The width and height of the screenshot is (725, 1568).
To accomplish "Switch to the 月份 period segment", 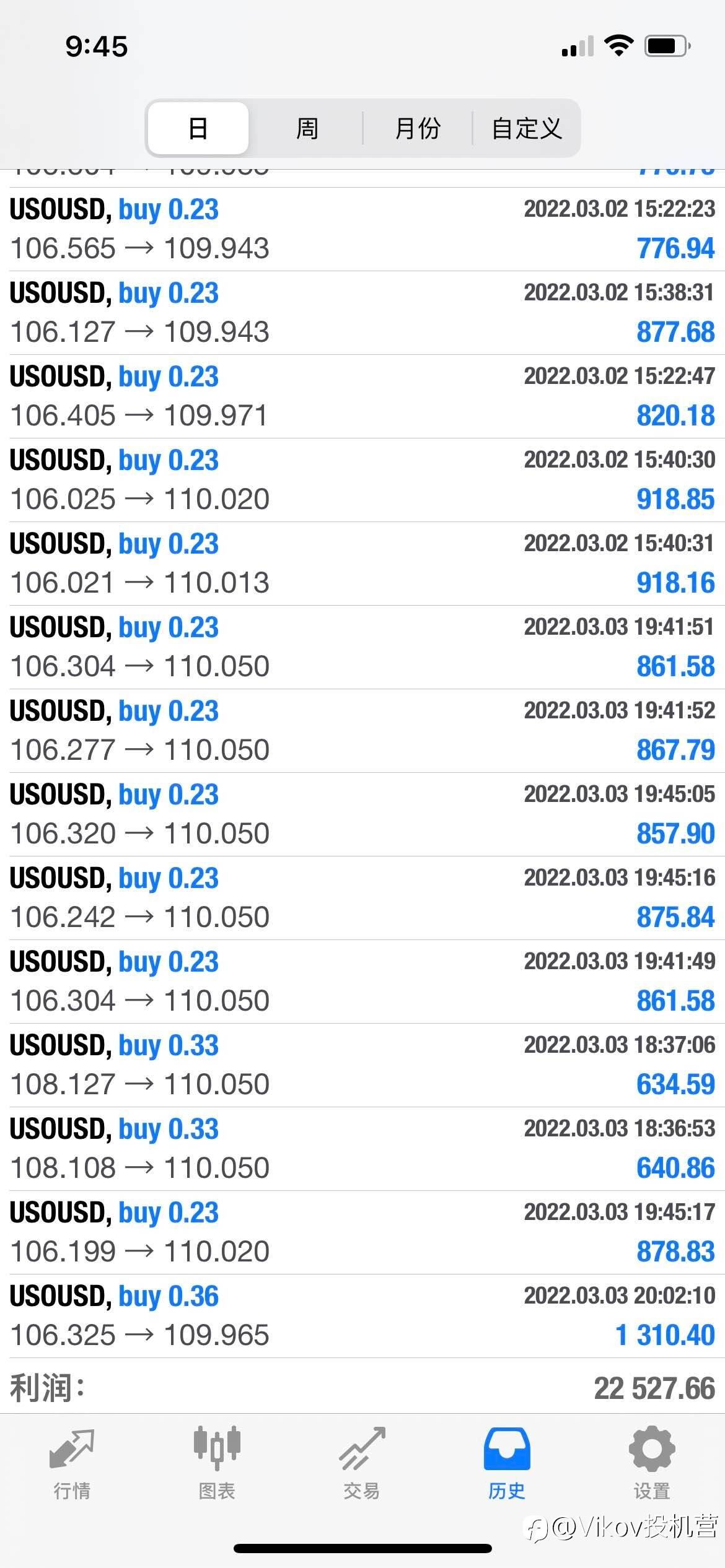I will [417, 128].
